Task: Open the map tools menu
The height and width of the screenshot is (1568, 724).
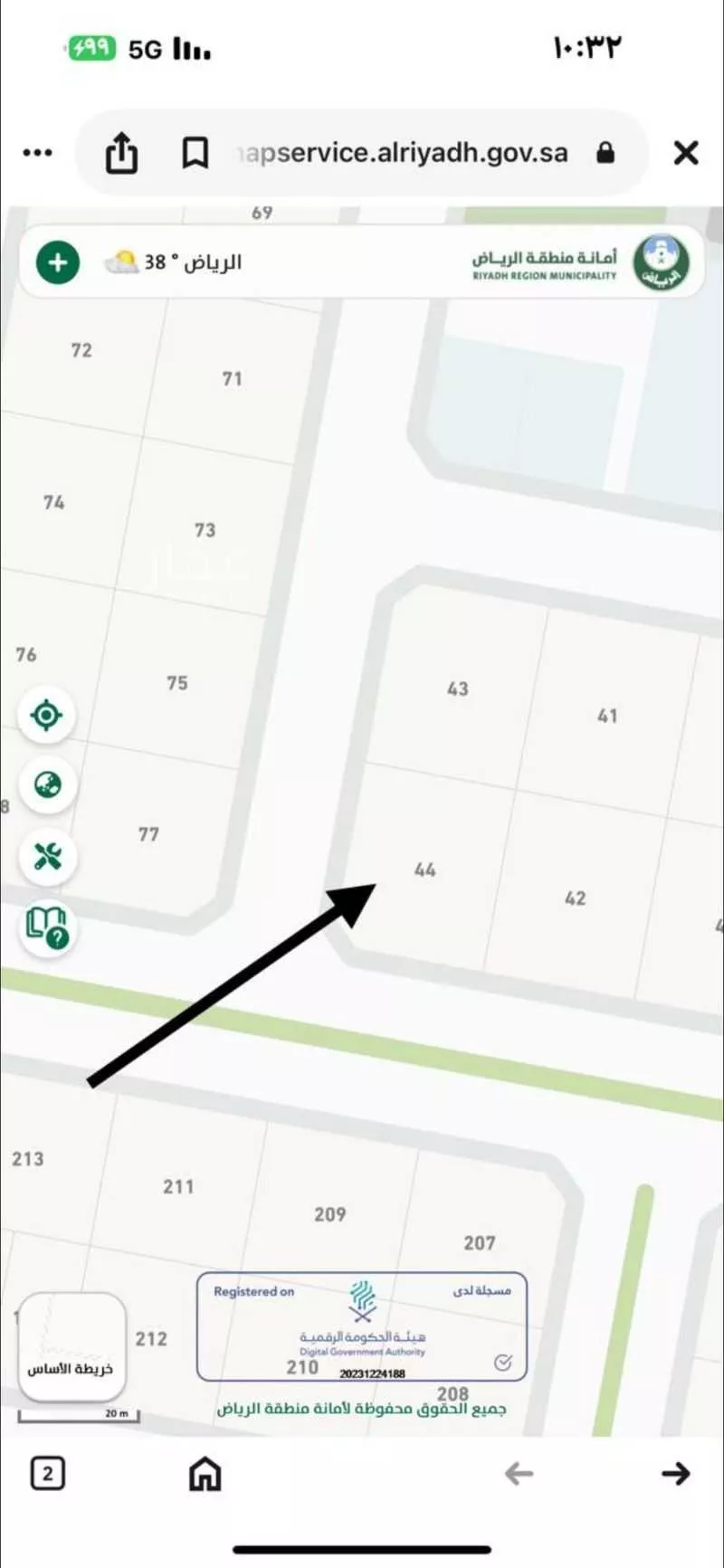Action: [47, 856]
